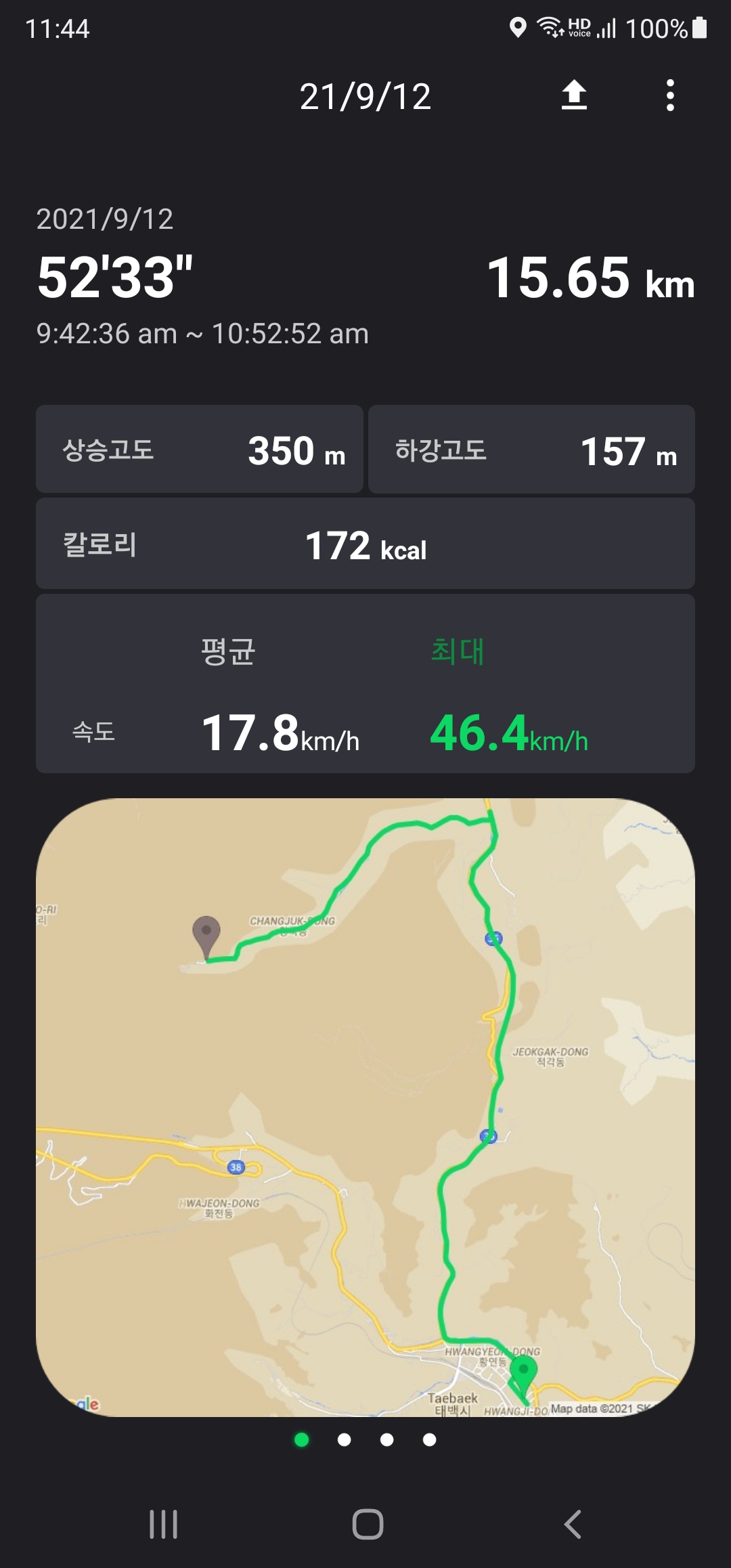This screenshot has height=1568, width=731.
Task: Open recent apps from the navigation bar
Action: (163, 1524)
